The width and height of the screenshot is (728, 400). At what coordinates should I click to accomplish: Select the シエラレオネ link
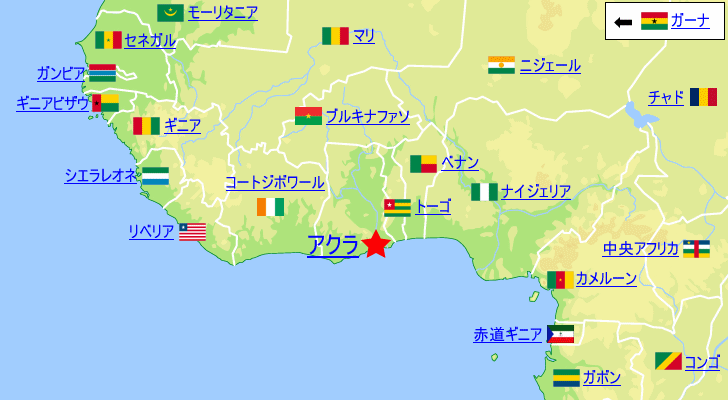100,176
